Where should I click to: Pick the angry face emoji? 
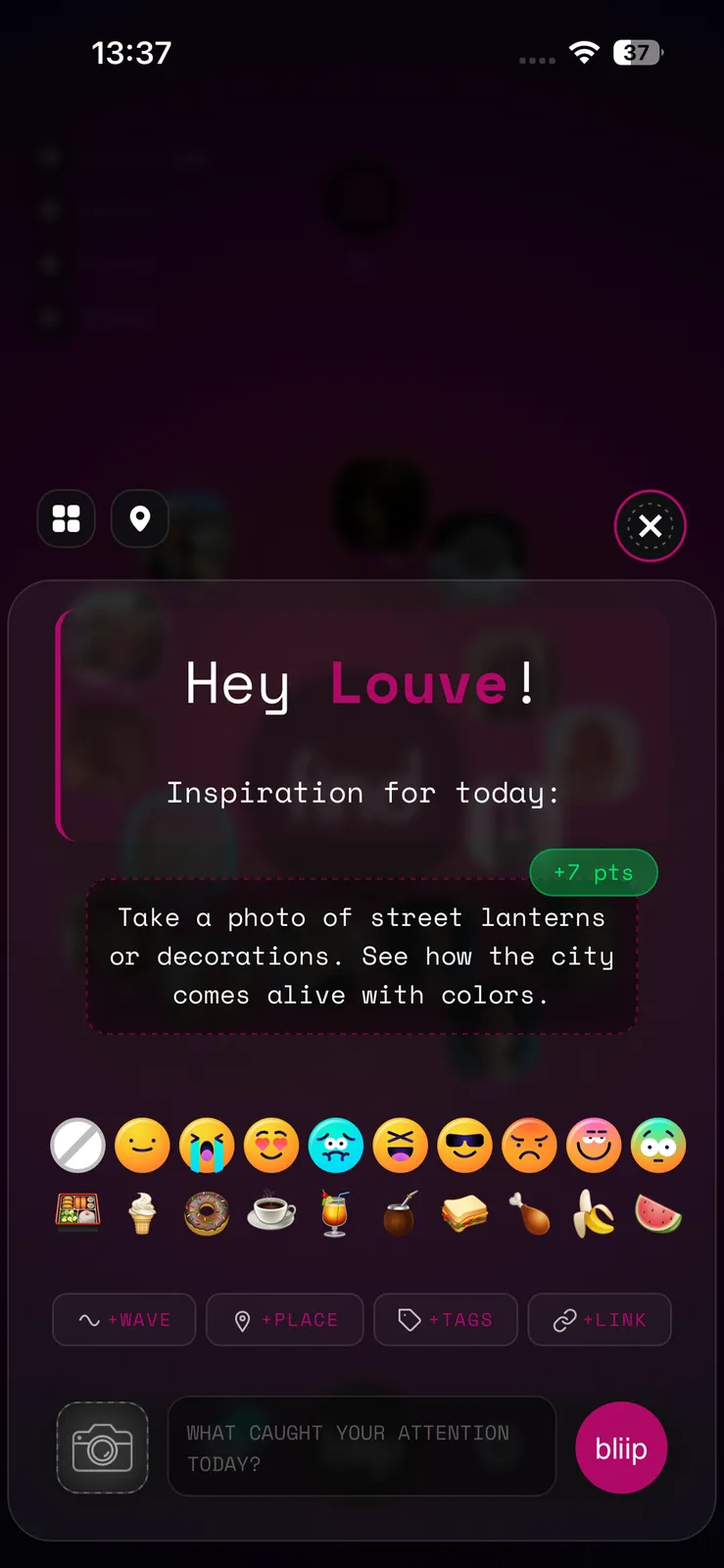(530, 1145)
